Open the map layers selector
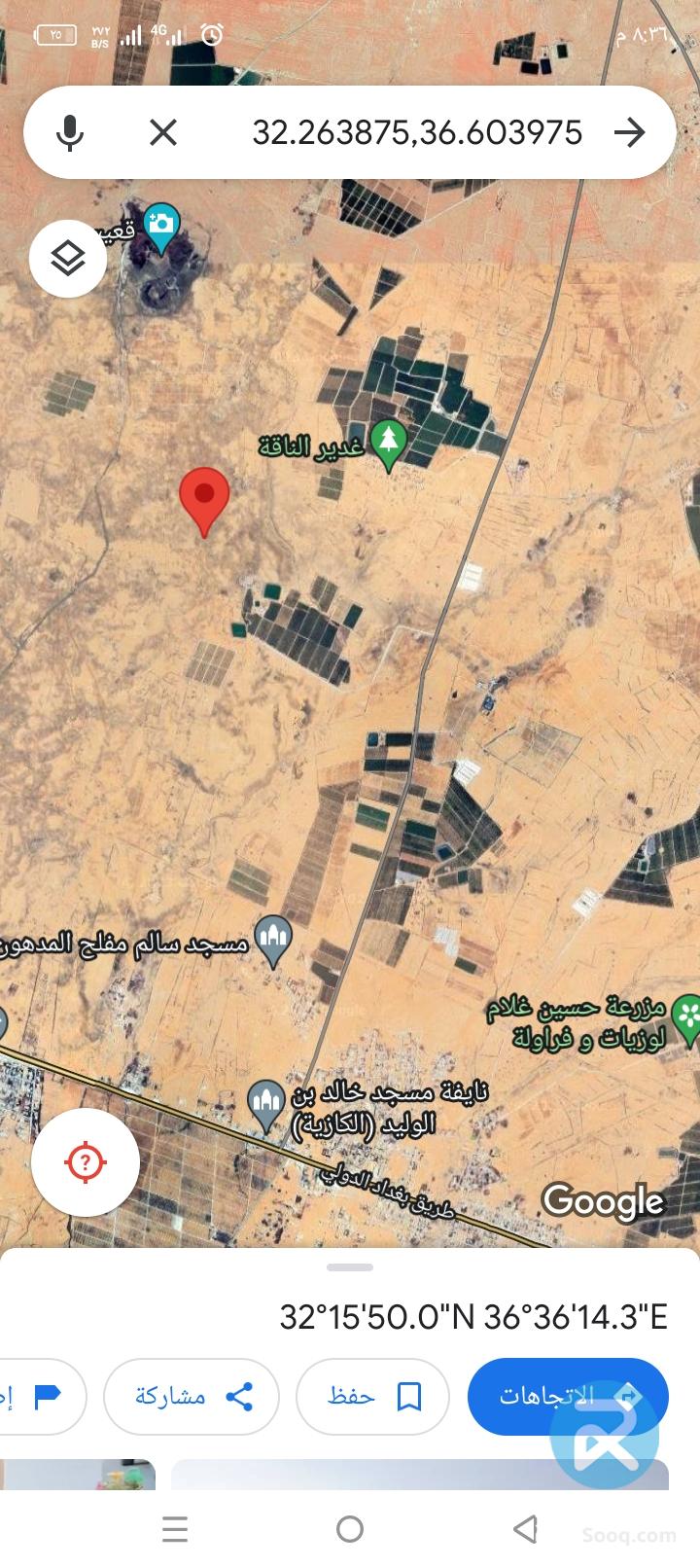The height and width of the screenshot is (1568, 700). [68, 259]
